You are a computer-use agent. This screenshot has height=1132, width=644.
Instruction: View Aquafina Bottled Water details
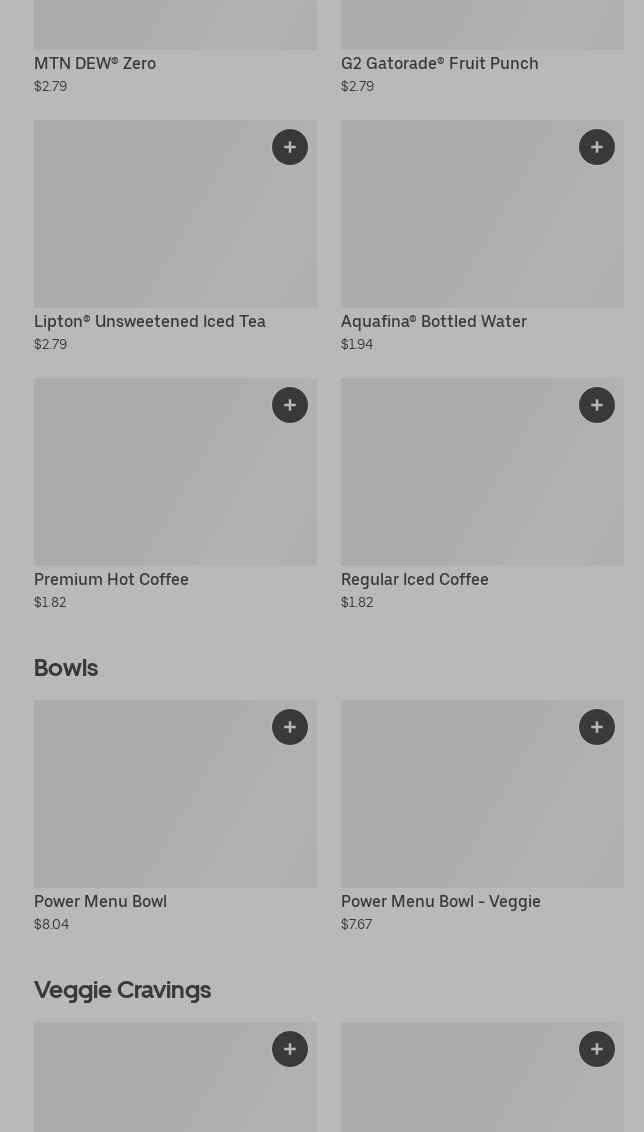(433, 321)
